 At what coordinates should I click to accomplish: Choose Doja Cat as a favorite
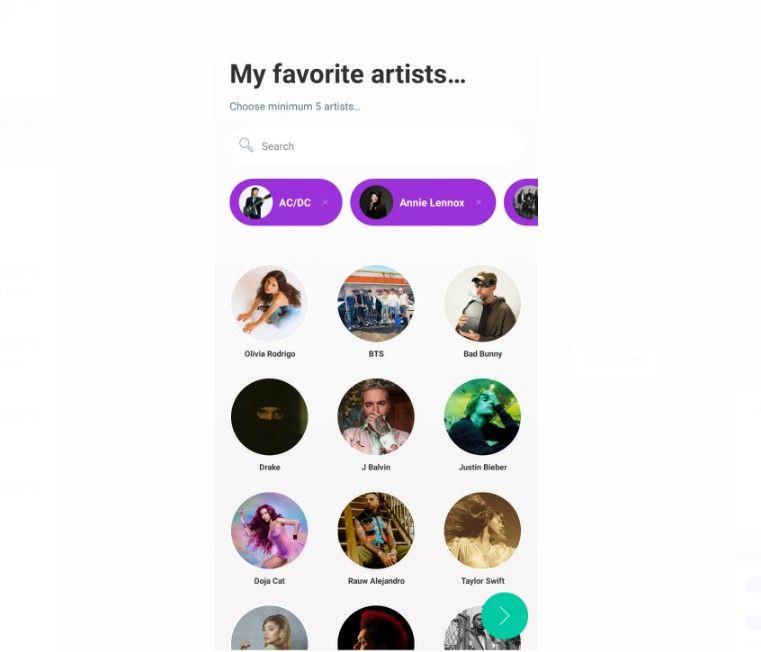pos(269,531)
